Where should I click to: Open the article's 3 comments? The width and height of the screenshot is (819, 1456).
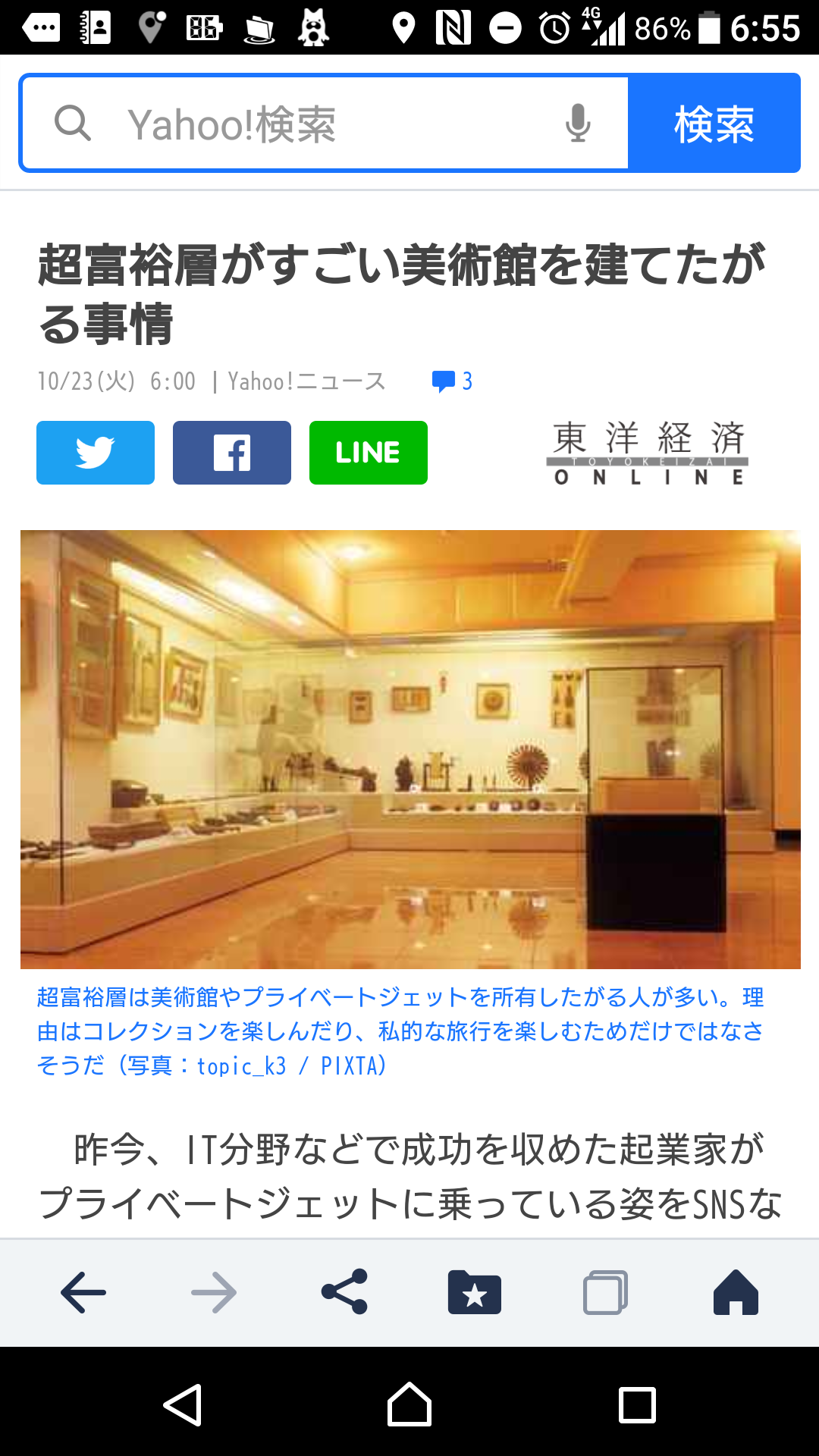click(x=452, y=381)
